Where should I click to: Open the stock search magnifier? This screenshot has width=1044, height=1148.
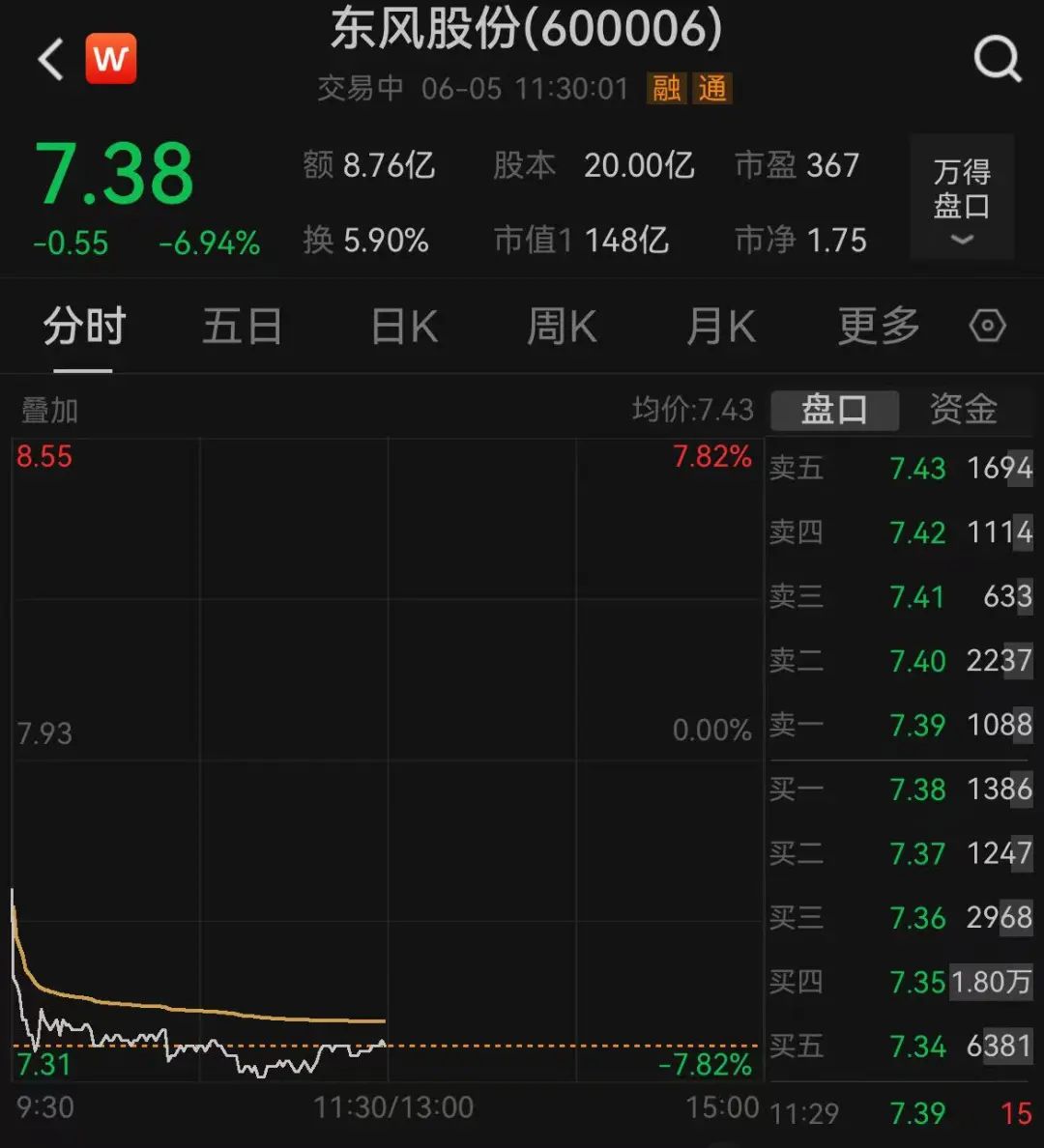click(x=997, y=60)
